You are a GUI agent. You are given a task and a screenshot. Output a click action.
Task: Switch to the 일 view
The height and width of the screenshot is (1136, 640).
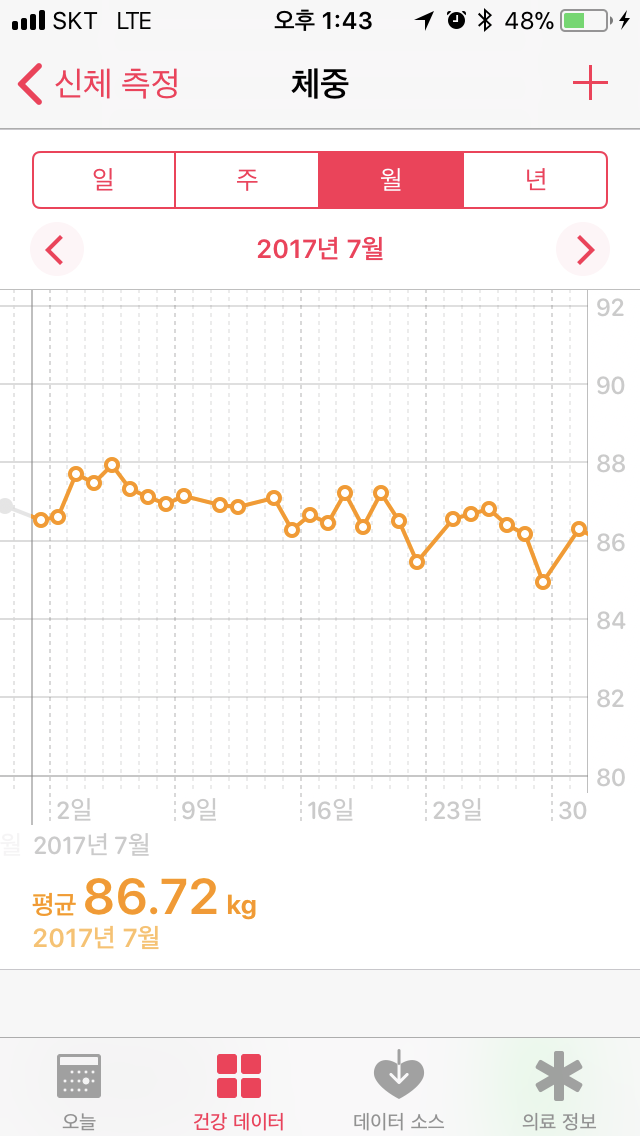104,180
